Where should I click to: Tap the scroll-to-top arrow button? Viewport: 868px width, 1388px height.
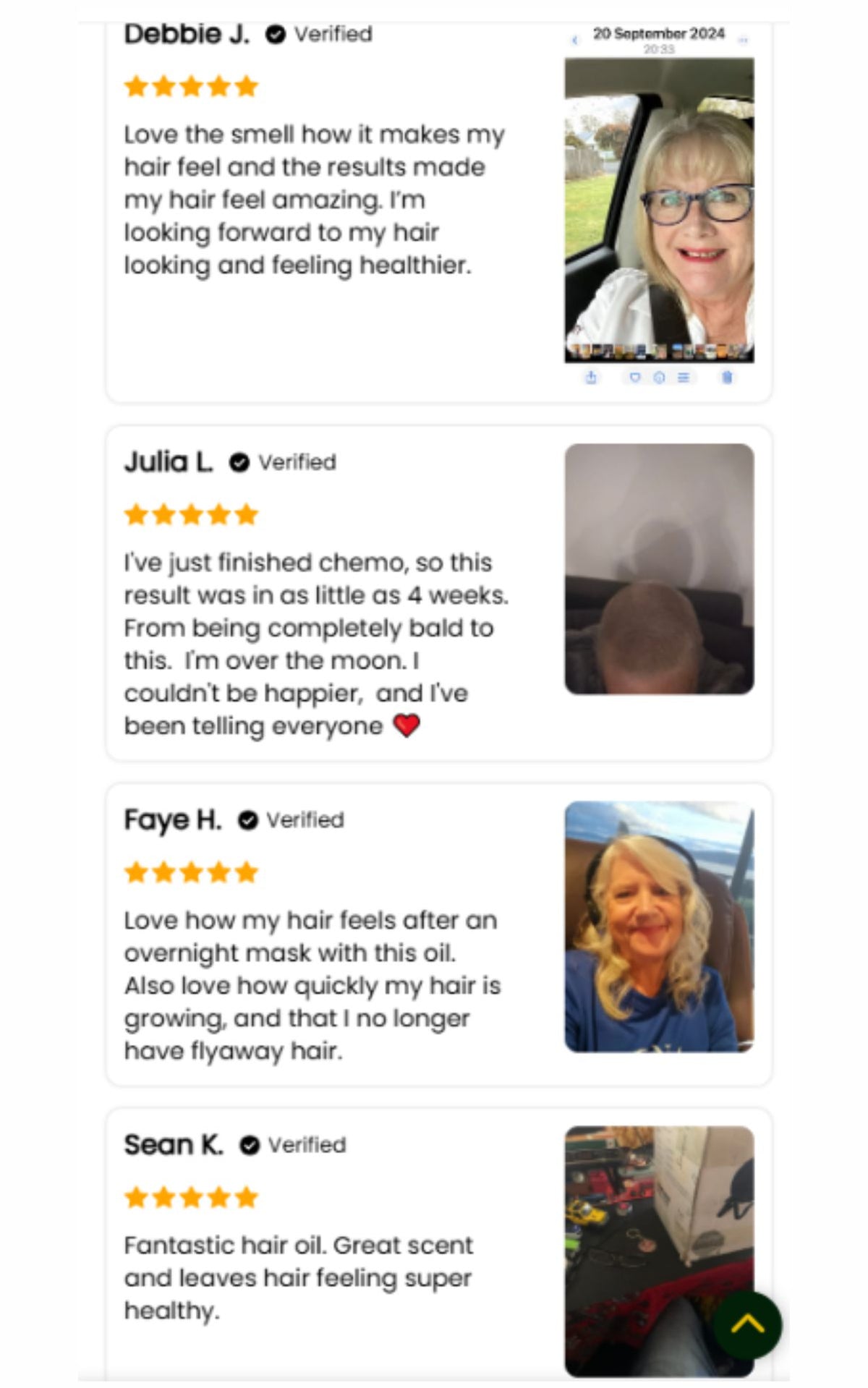[747, 1325]
